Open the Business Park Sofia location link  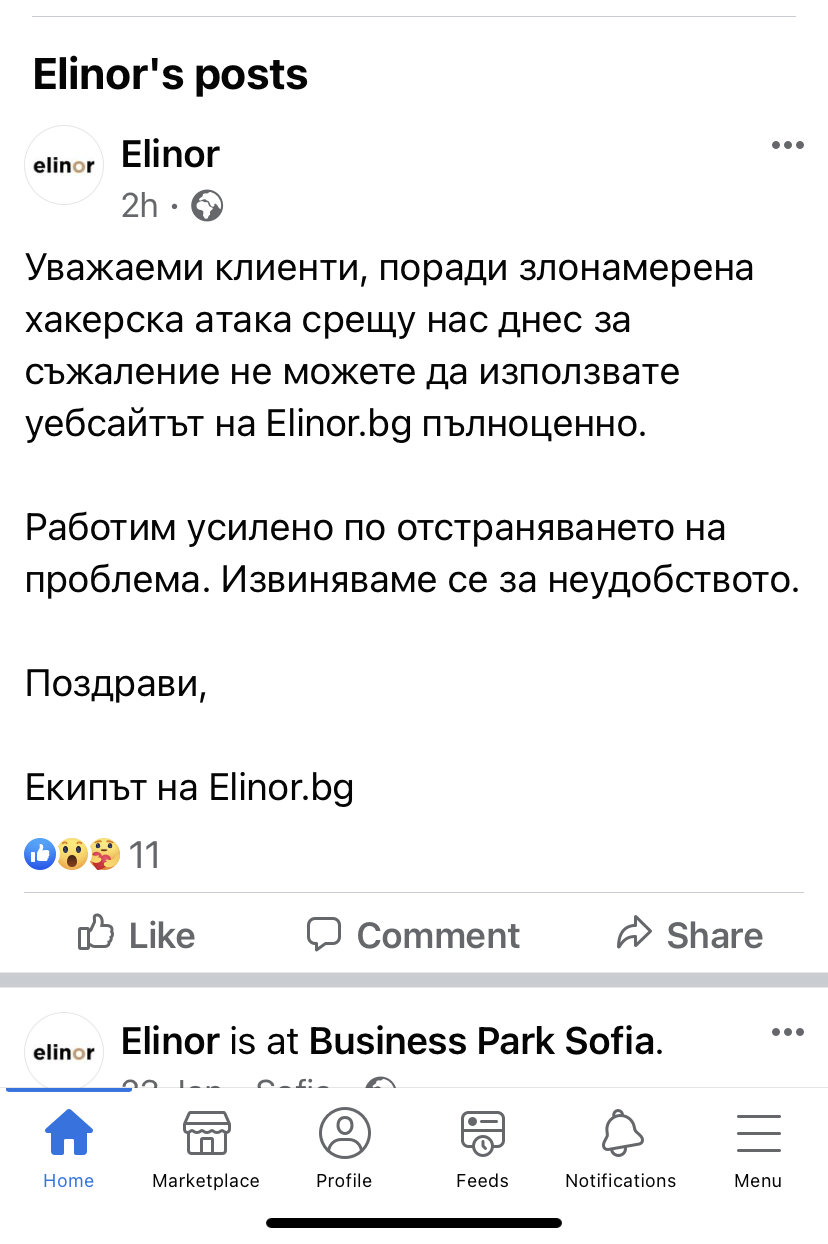(483, 1042)
